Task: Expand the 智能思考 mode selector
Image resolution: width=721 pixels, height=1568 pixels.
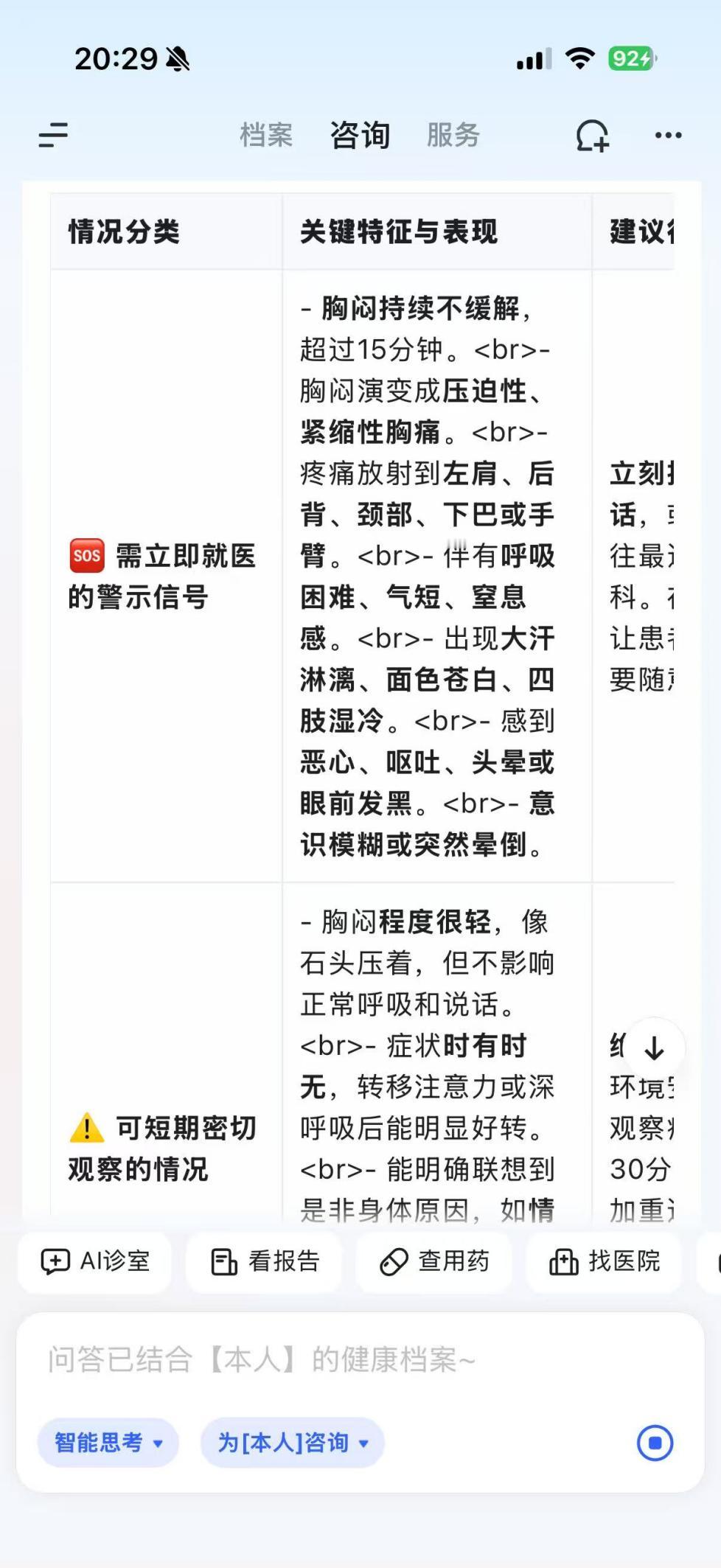Action: coord(108,1444)
